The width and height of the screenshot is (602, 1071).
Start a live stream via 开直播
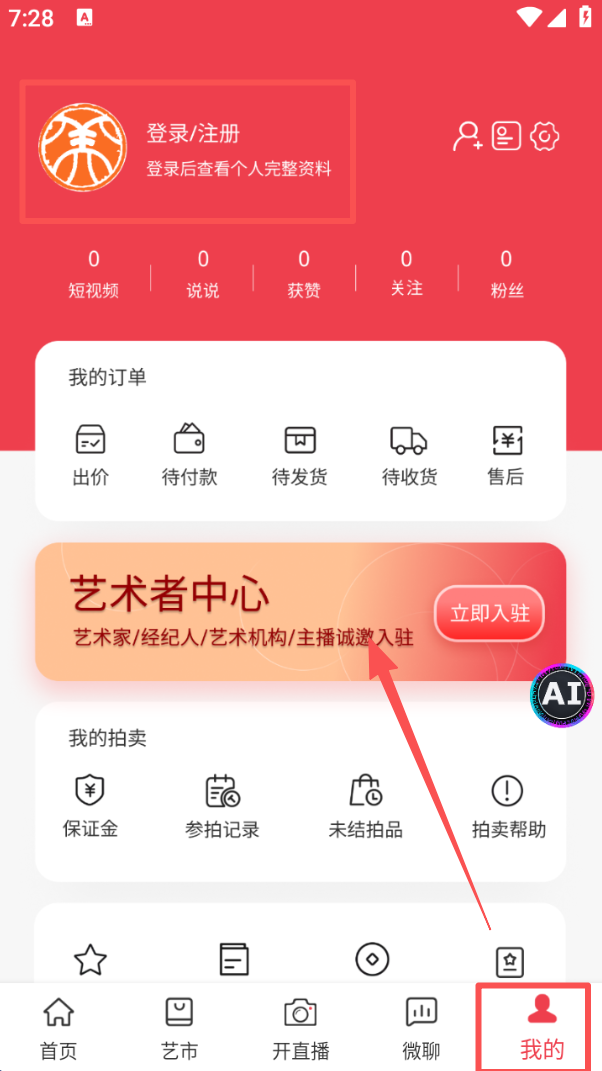tap(300, 1029)
